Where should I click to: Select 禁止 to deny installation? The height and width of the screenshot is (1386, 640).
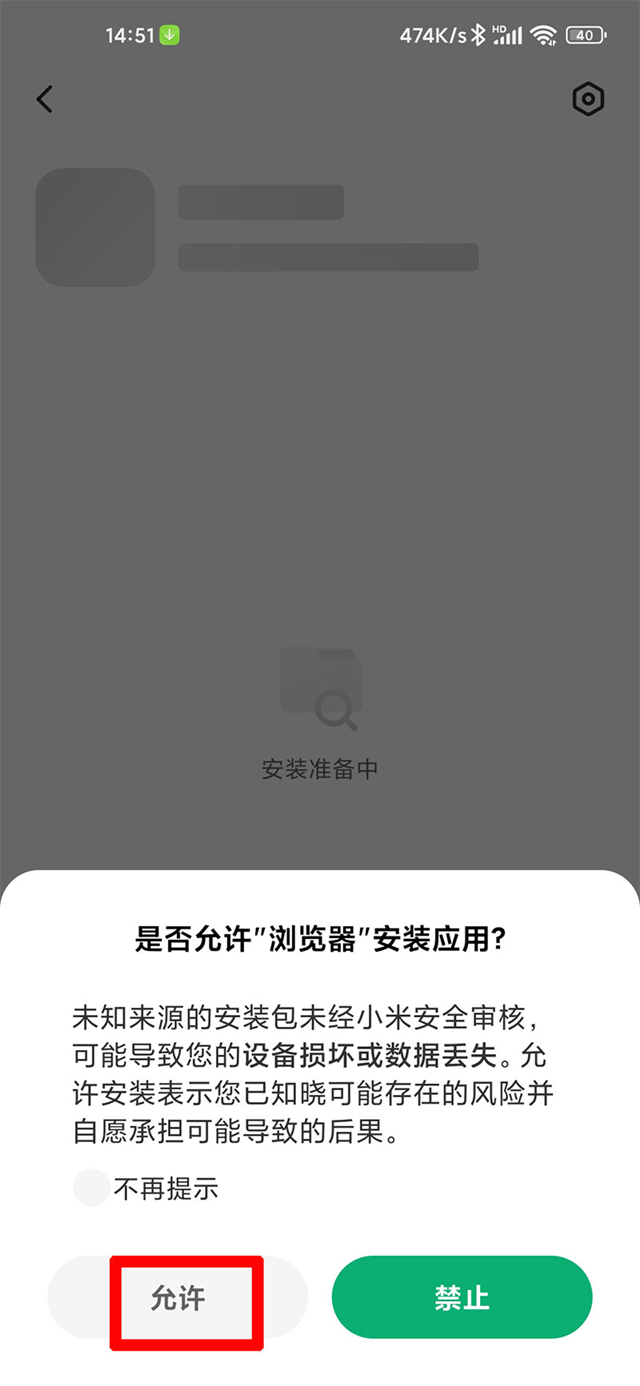[x=462, y=1298]
